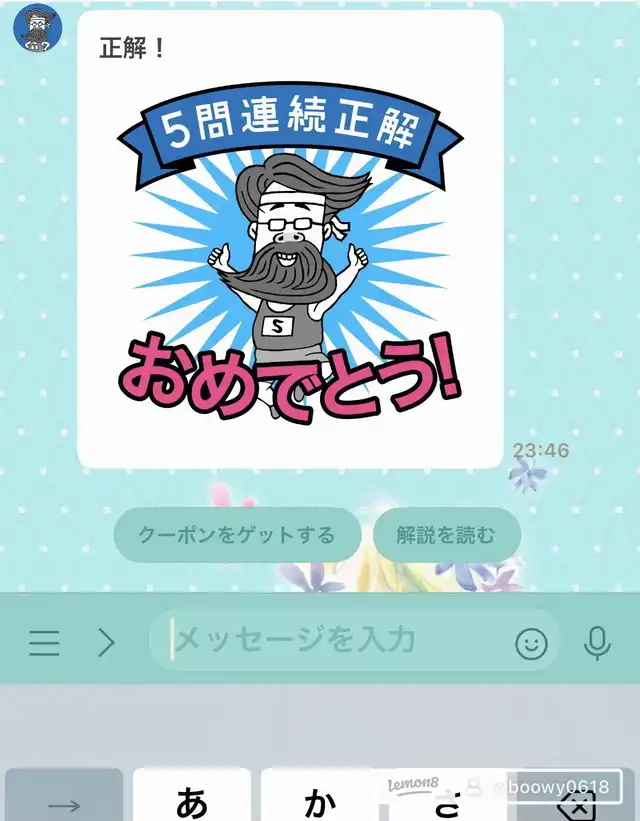Expand the attachment options arrow

coord(106,643)
